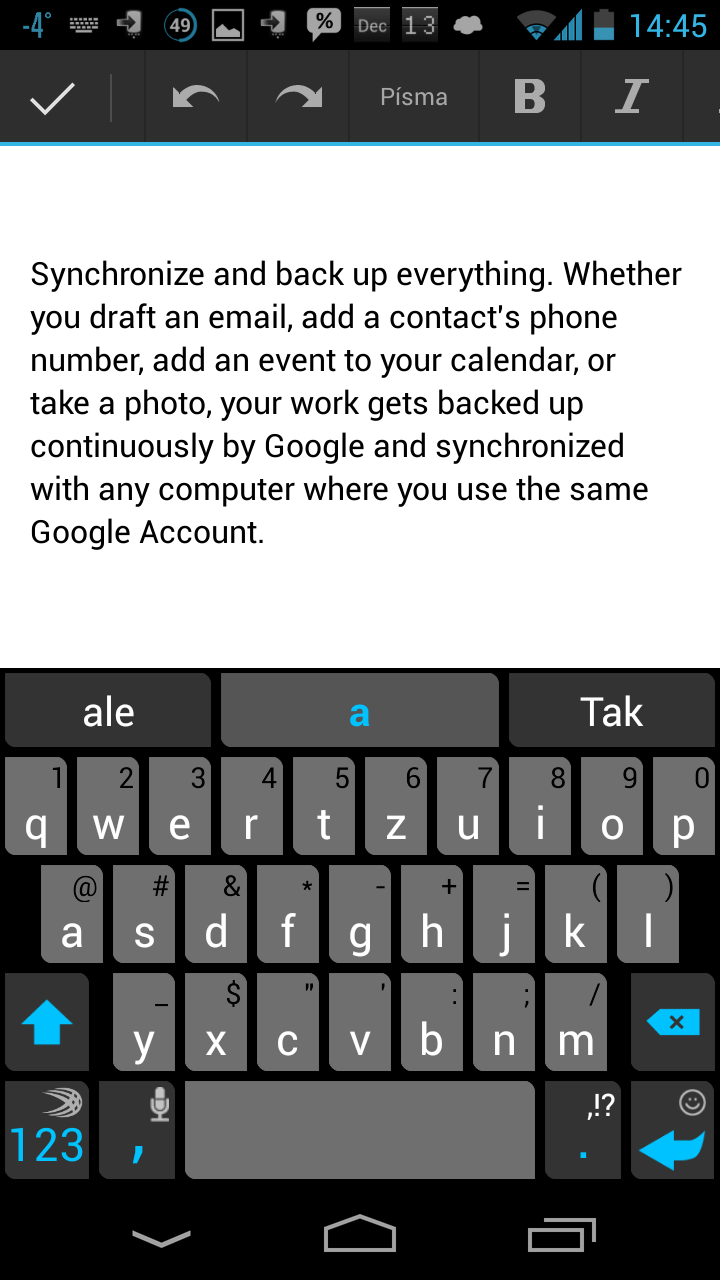720x1280 pixels.
Task: Choose the "Tak" word suggestion
Action: 612,711
